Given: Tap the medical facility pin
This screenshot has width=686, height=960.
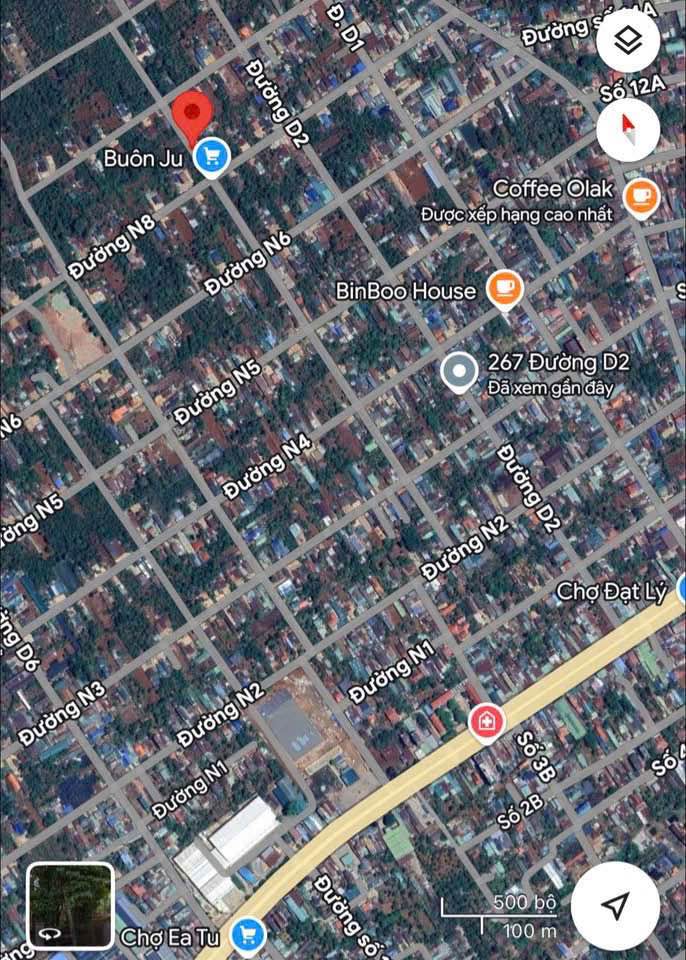Looking at the screenshot, I should (486, 723).
